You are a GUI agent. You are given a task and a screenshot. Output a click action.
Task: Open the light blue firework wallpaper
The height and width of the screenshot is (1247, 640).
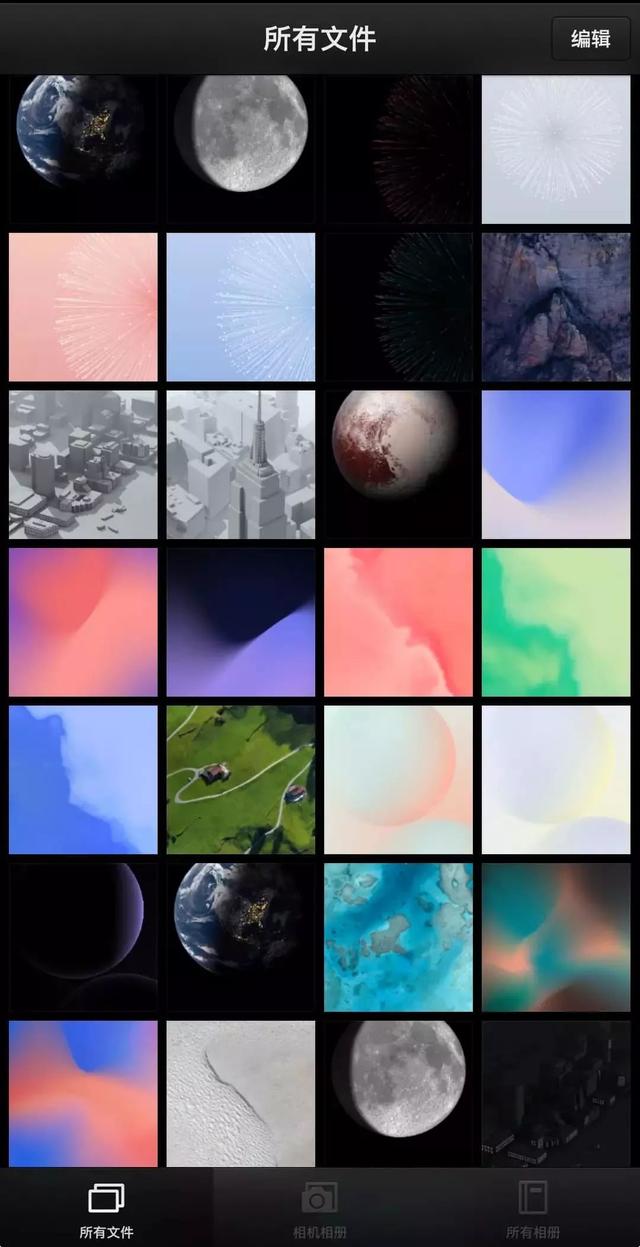coord(241,307)
